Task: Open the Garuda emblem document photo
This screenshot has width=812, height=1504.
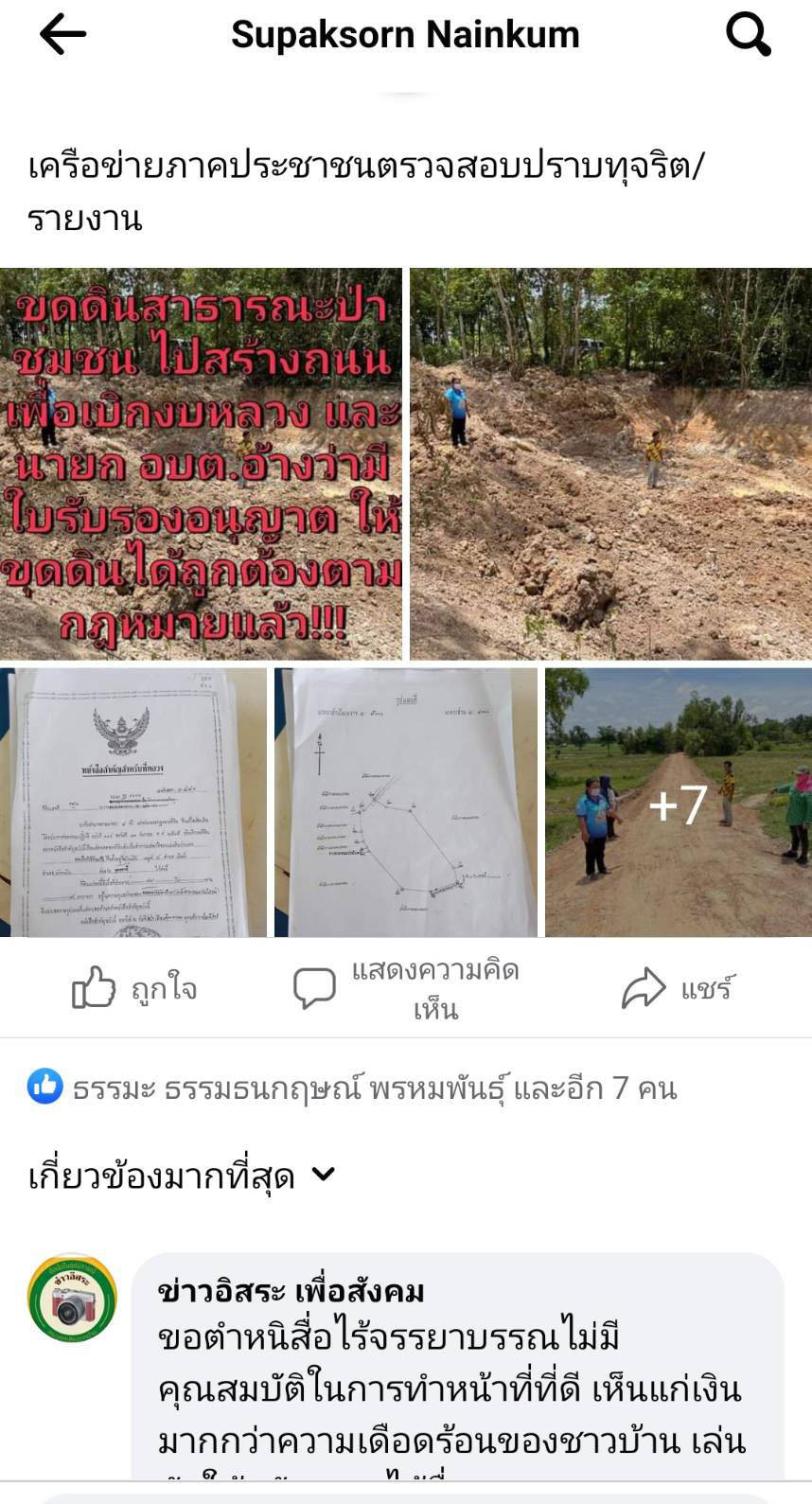Action: click(x=133, y=802)
